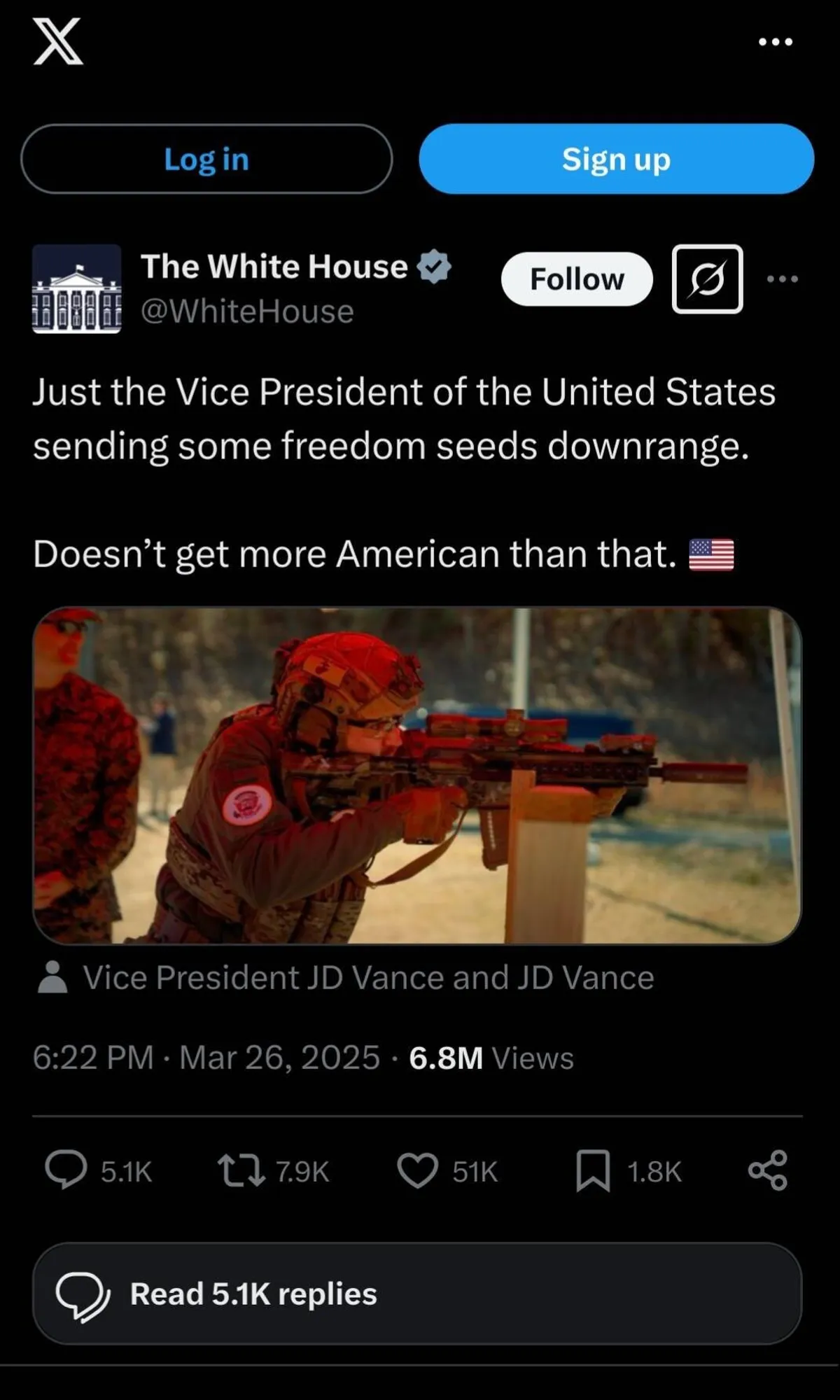Tap the Sign up button

point(616,159)
